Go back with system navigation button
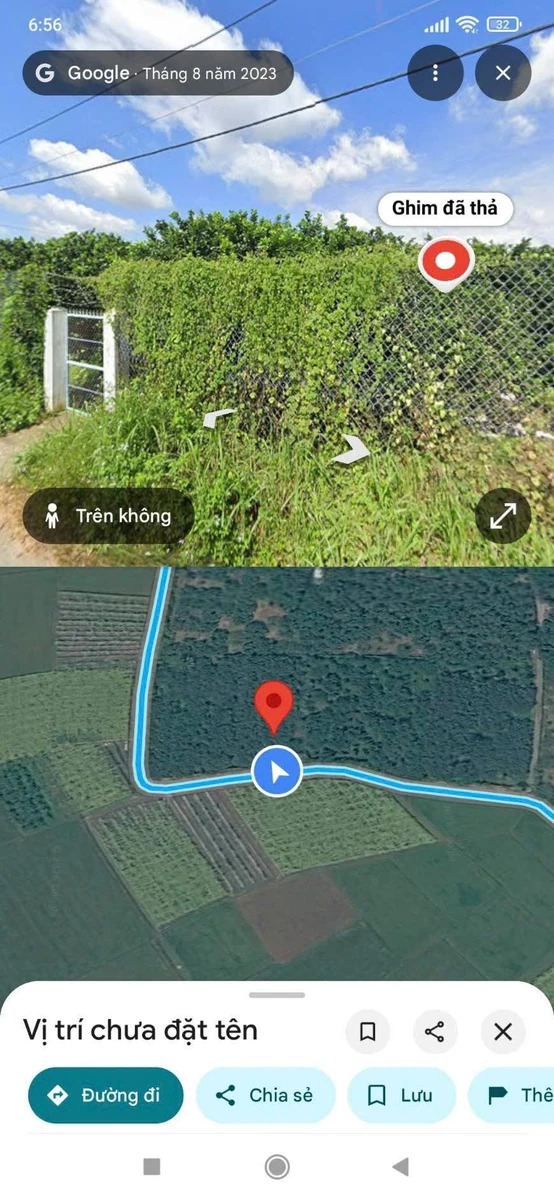 pos(401,1166)
